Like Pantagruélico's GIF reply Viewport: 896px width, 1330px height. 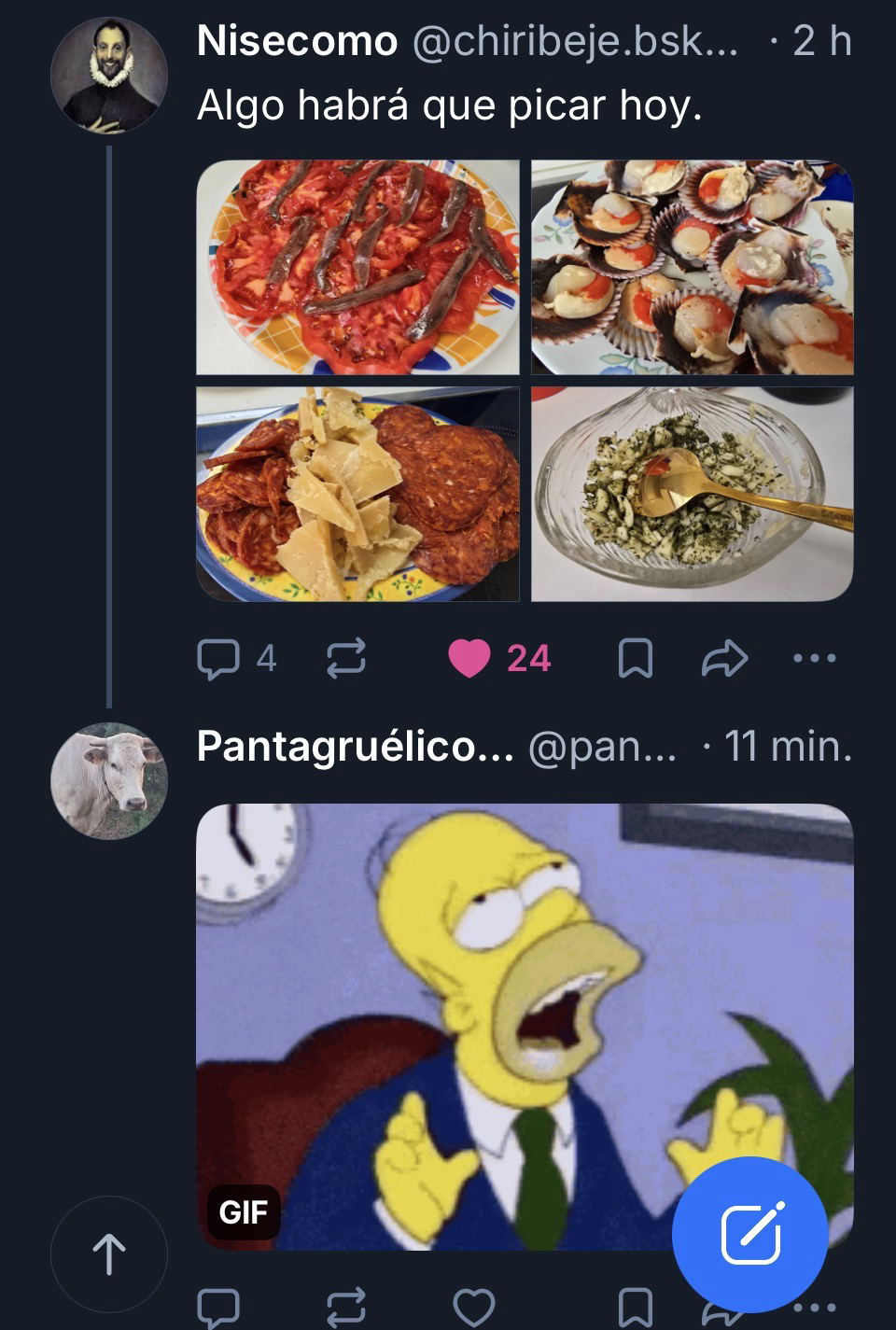coord(473,1307)
